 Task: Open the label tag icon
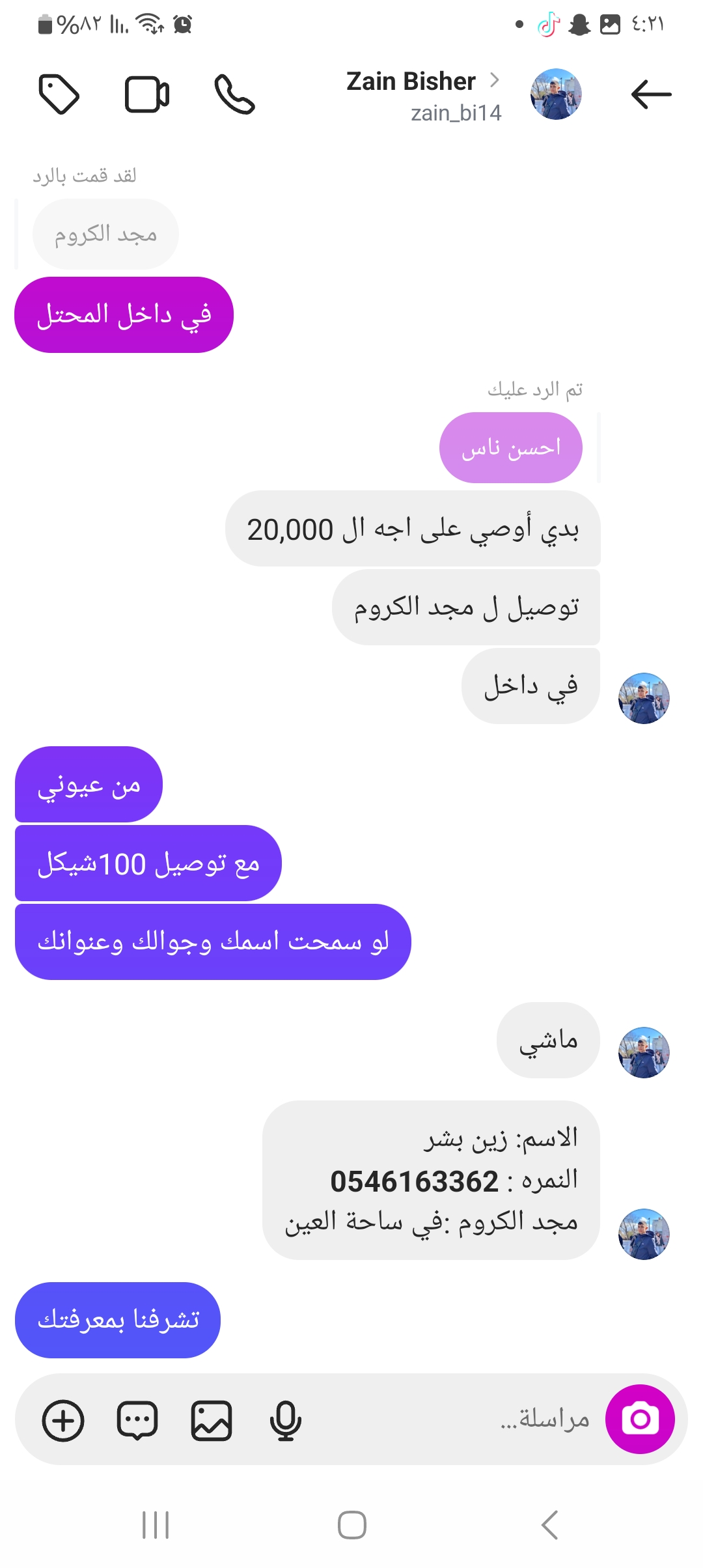[59, 95]
